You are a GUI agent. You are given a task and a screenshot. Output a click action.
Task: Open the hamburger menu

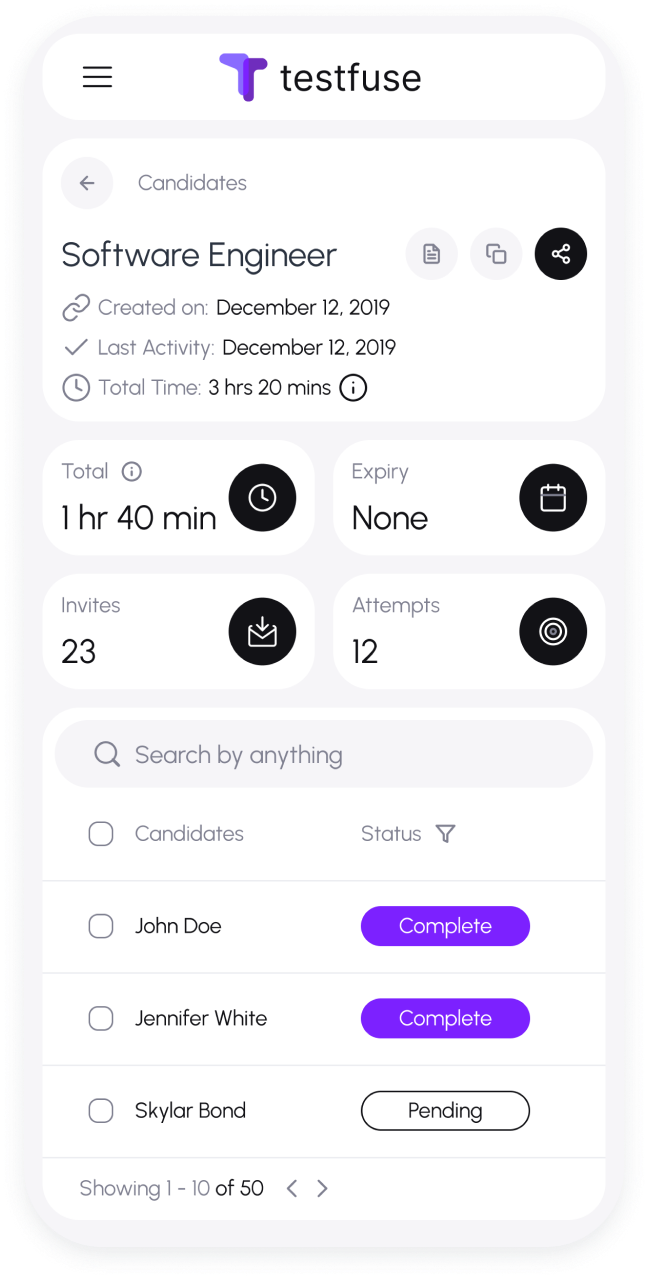pyautogui.click(x=97, y=77)
